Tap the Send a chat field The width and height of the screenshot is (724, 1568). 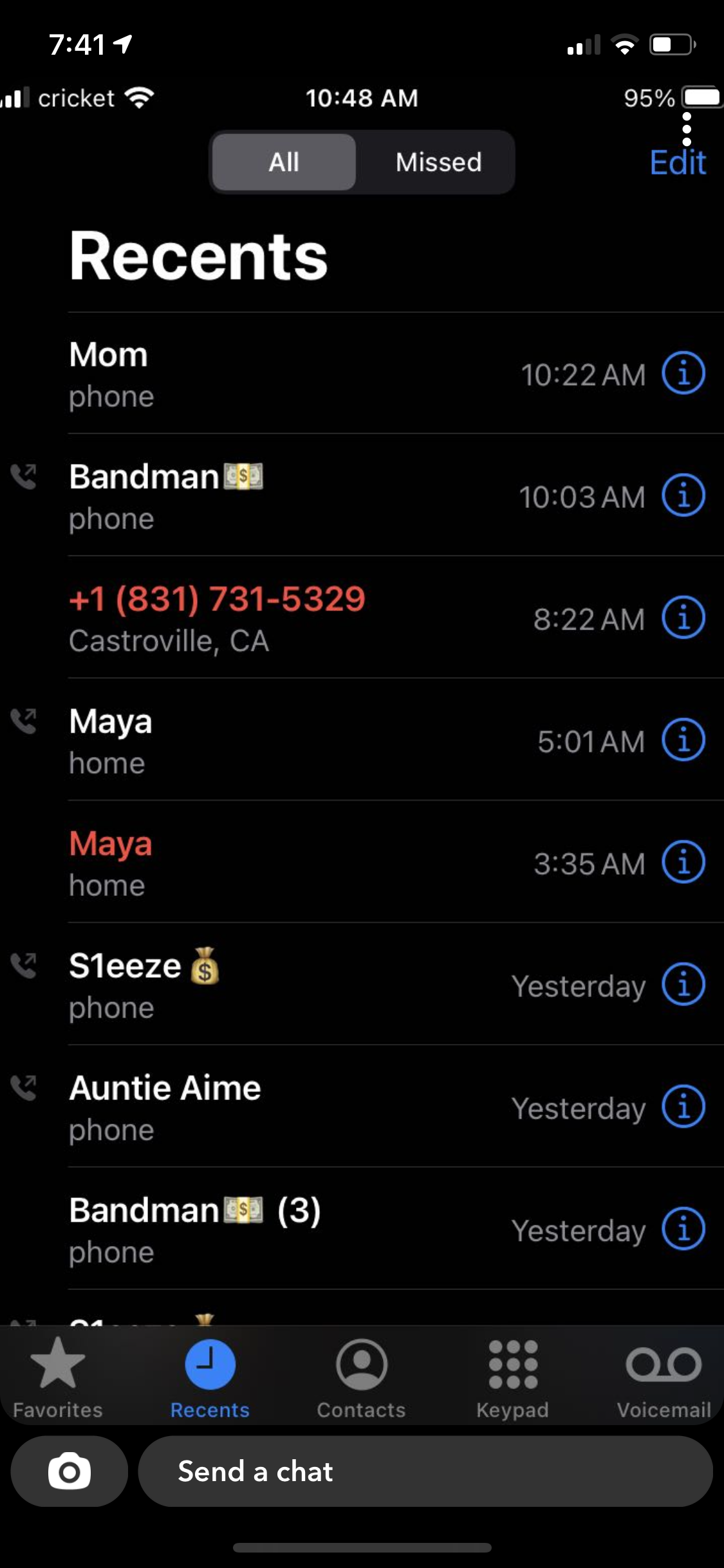pyautogui.click(x=425, y=1471)
